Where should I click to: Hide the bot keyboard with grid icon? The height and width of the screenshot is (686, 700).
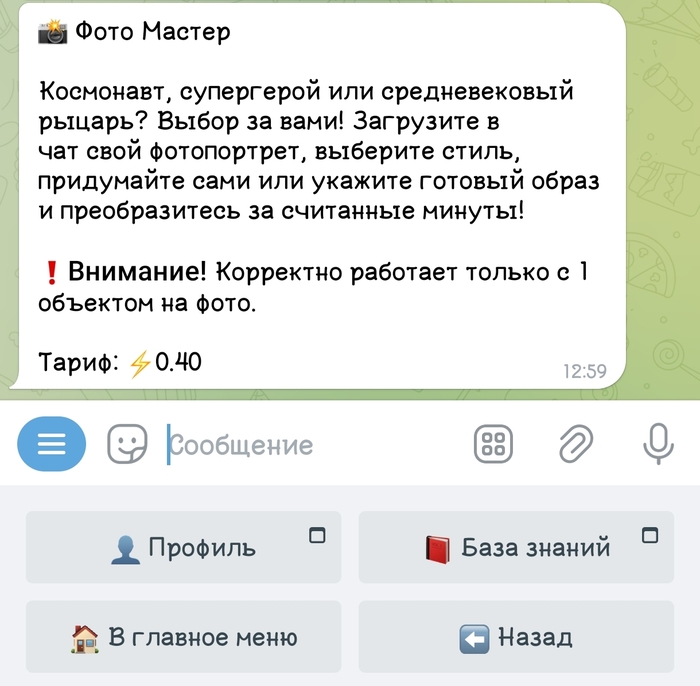pyautogui.click(x=493, y=444)
